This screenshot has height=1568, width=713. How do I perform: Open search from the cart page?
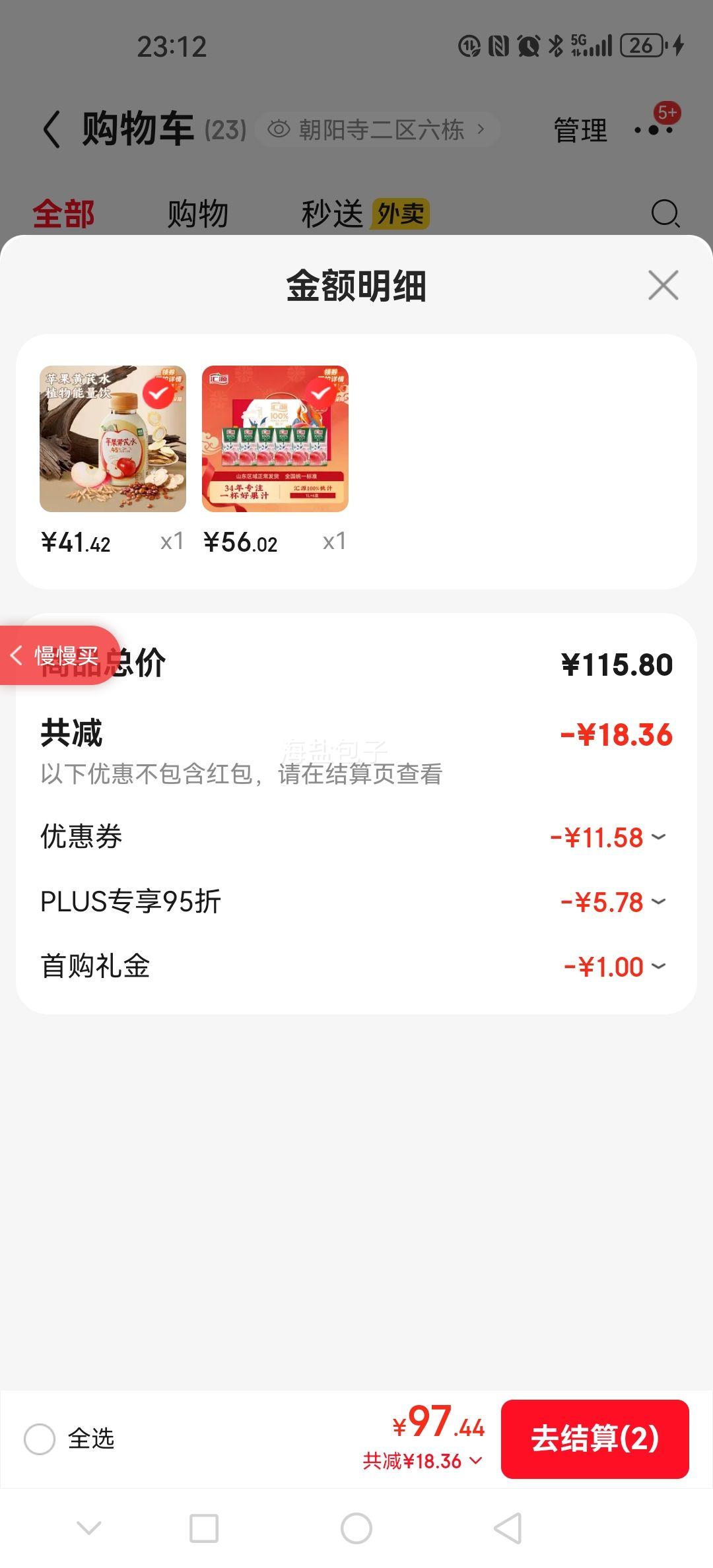(x=664, y=212)
